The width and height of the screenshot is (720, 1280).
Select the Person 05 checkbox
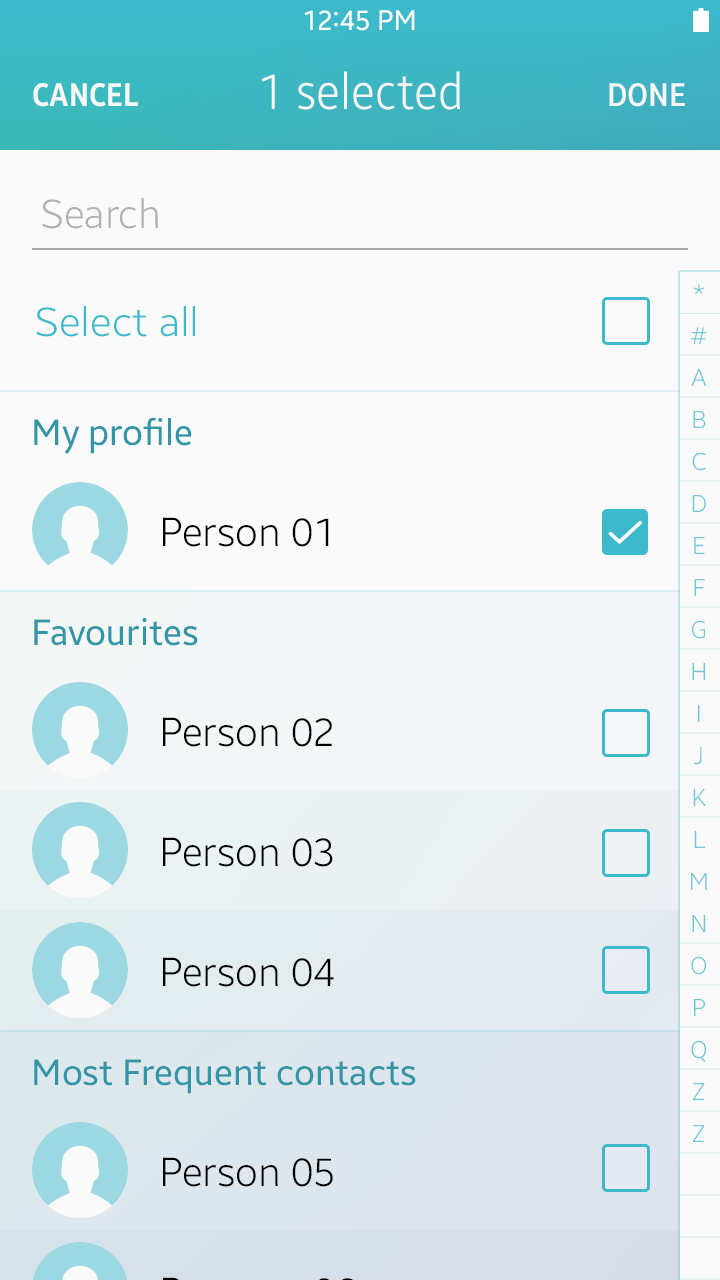[x=626, y=1168]
